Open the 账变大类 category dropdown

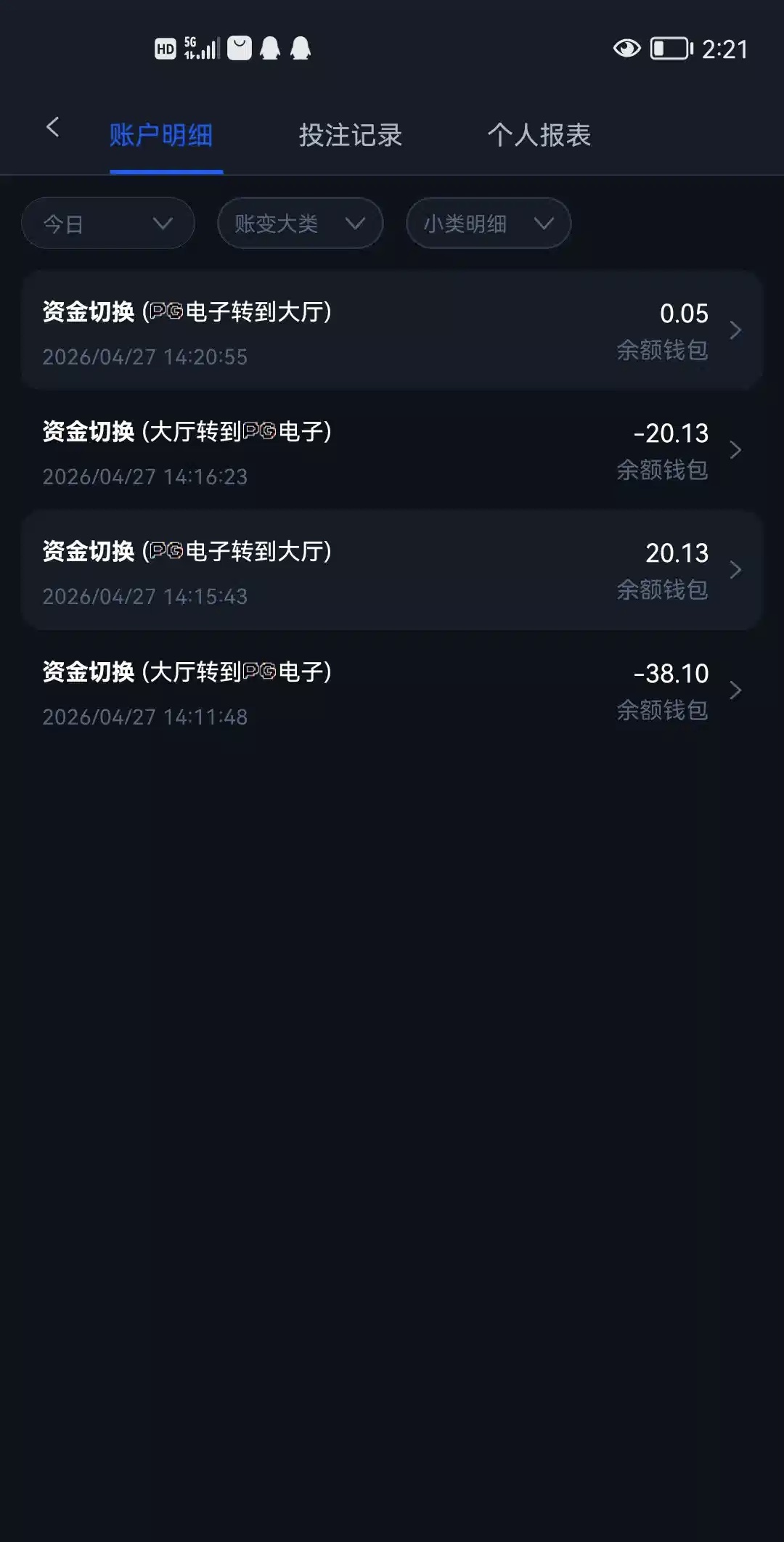coord(300,224)
